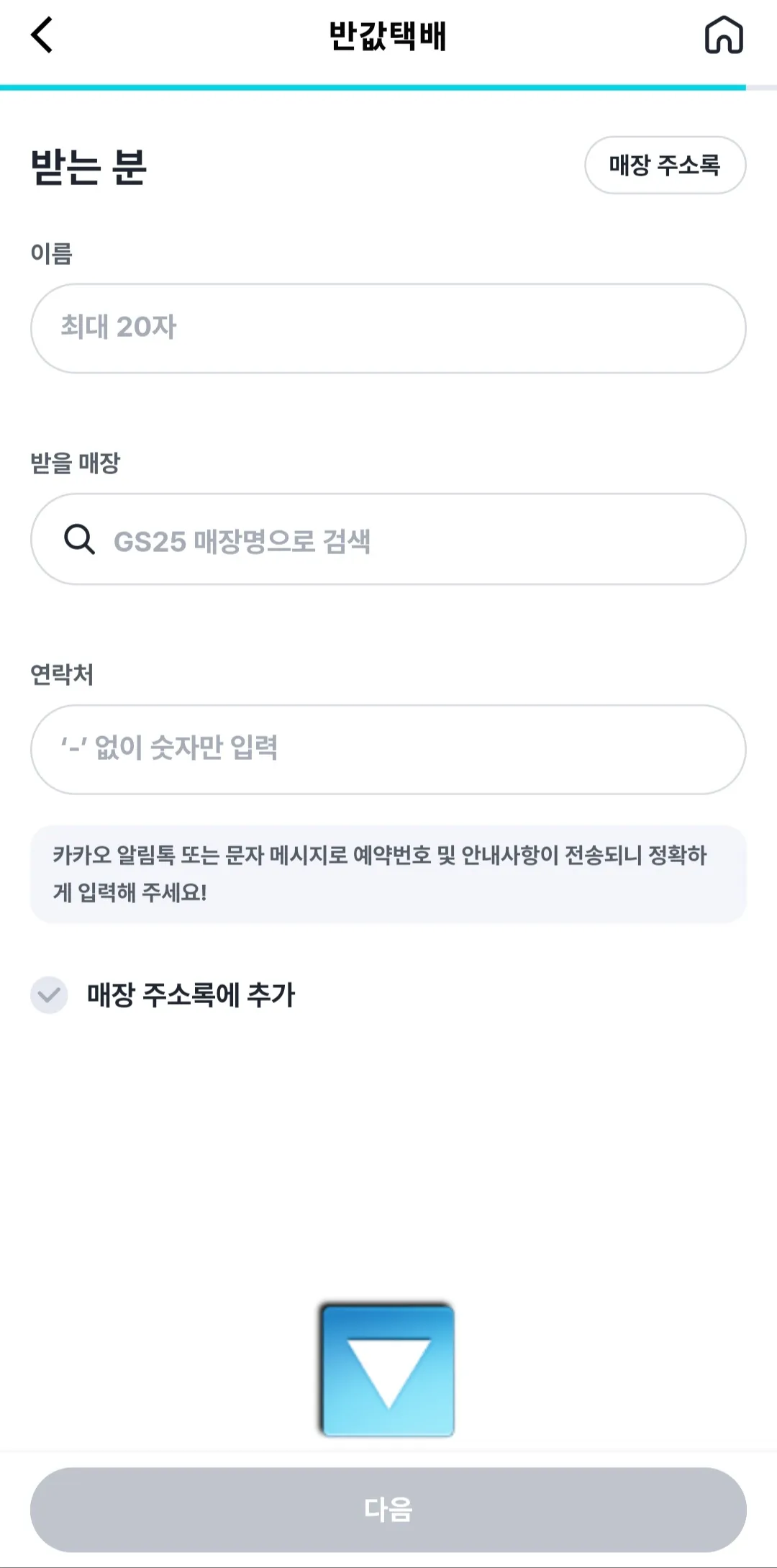Viewport: 777px width, 1568px height.
Task: Select the 연락처 phone number field
Action: [x=386, y=749]
